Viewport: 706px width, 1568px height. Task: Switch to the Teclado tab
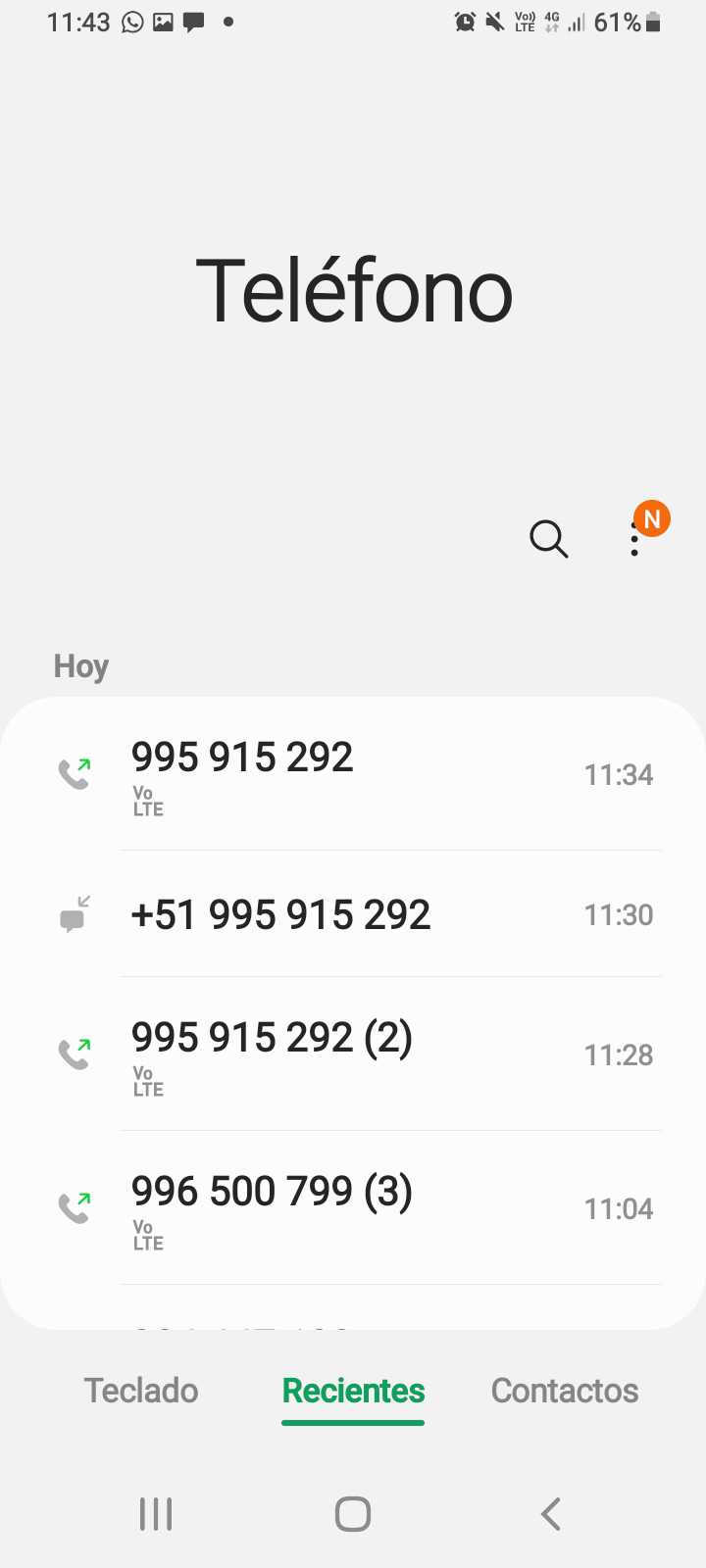click(x=141, y=1391)
